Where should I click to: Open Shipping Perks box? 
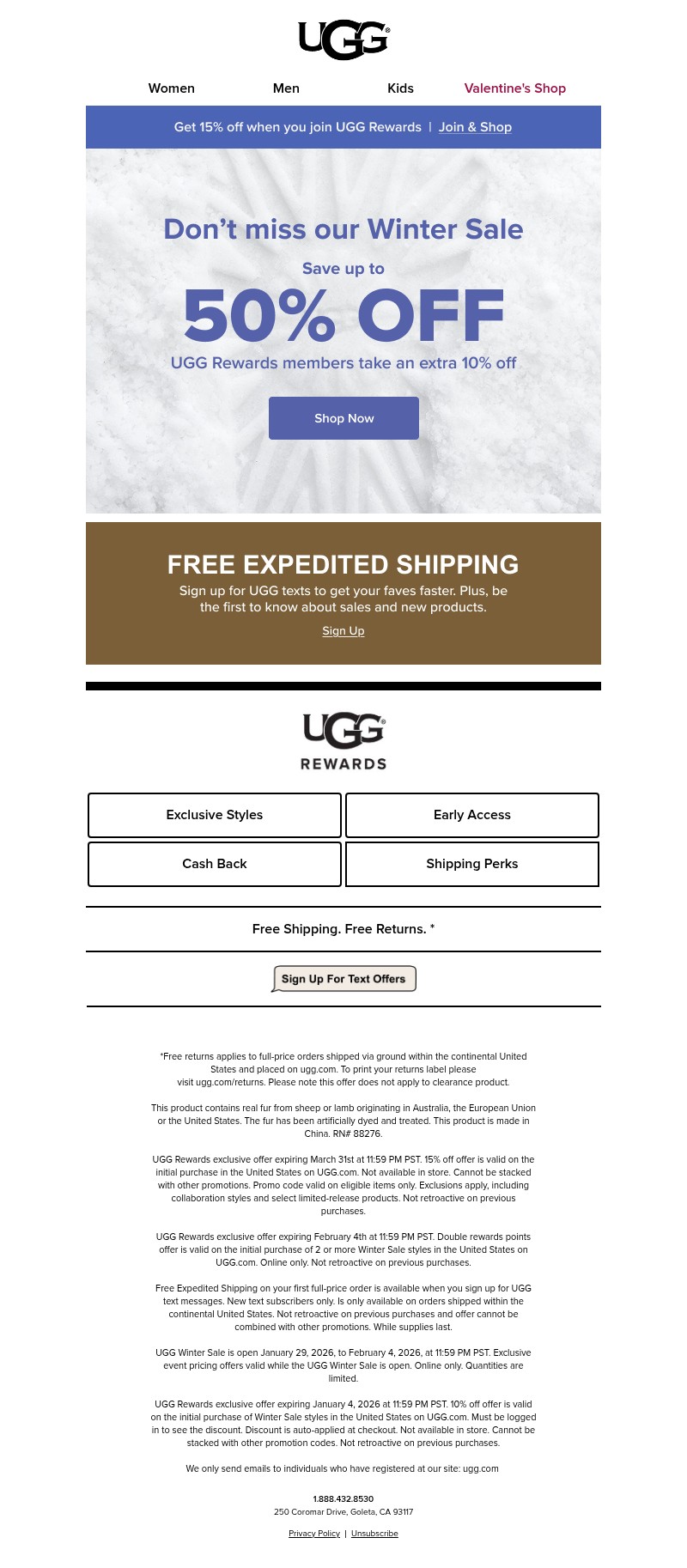[x=471, y=864]
